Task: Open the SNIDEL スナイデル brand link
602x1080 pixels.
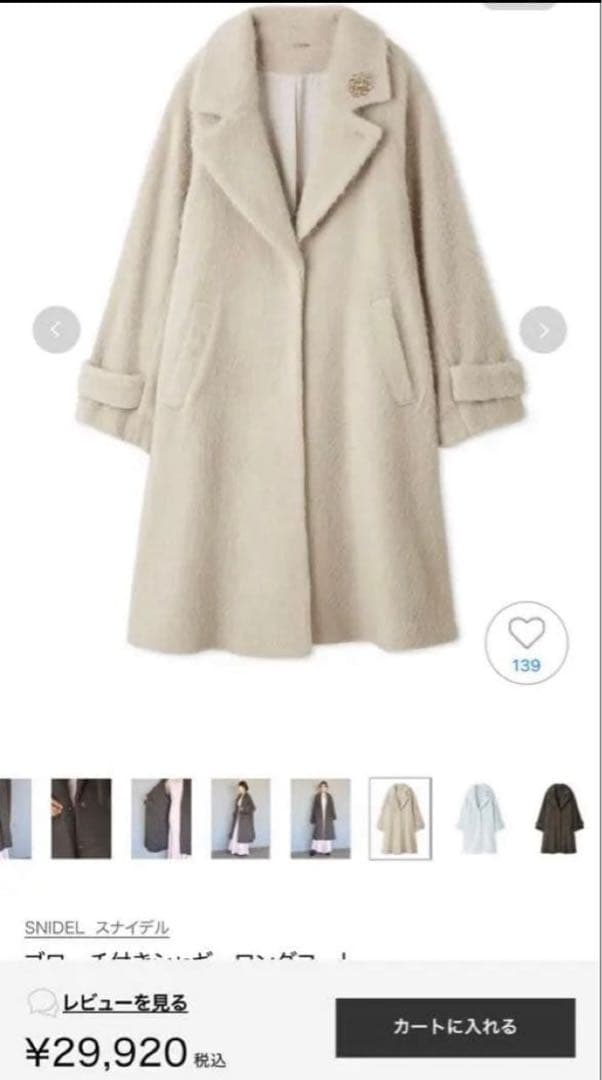Action: (x=97, y=928)
